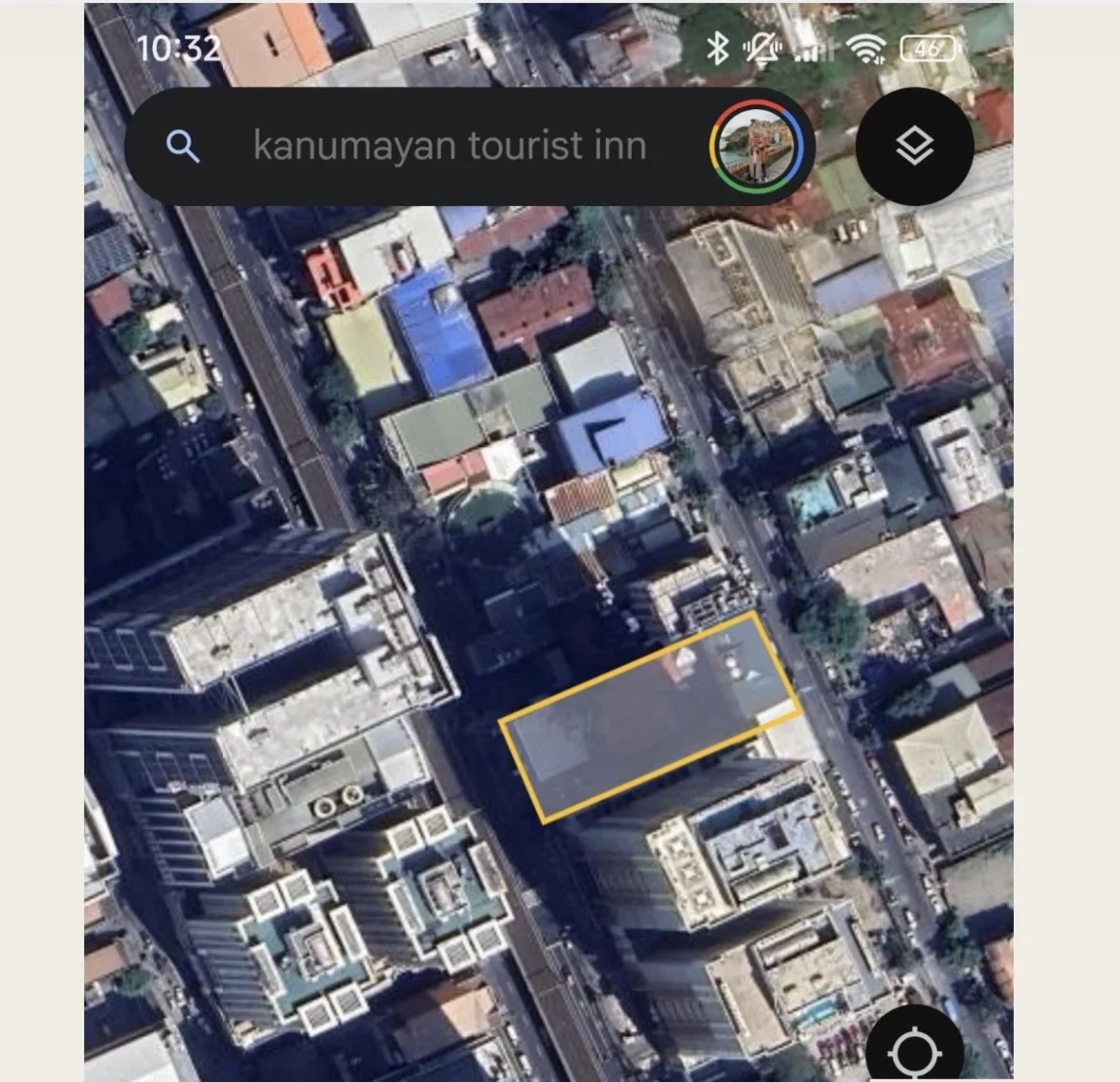Tap the kanumayan tourist inn search field
The width and height of the screenshot is (1120, 1082).
pyautogui.click(x=449, y=147)
